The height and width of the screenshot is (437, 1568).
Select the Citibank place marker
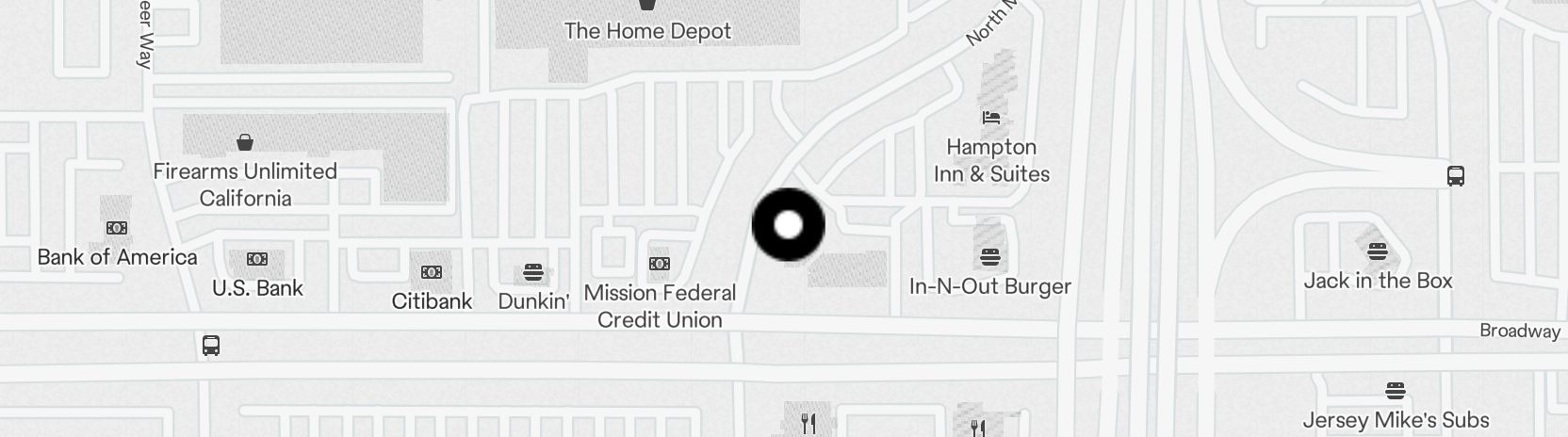(432, 272)
